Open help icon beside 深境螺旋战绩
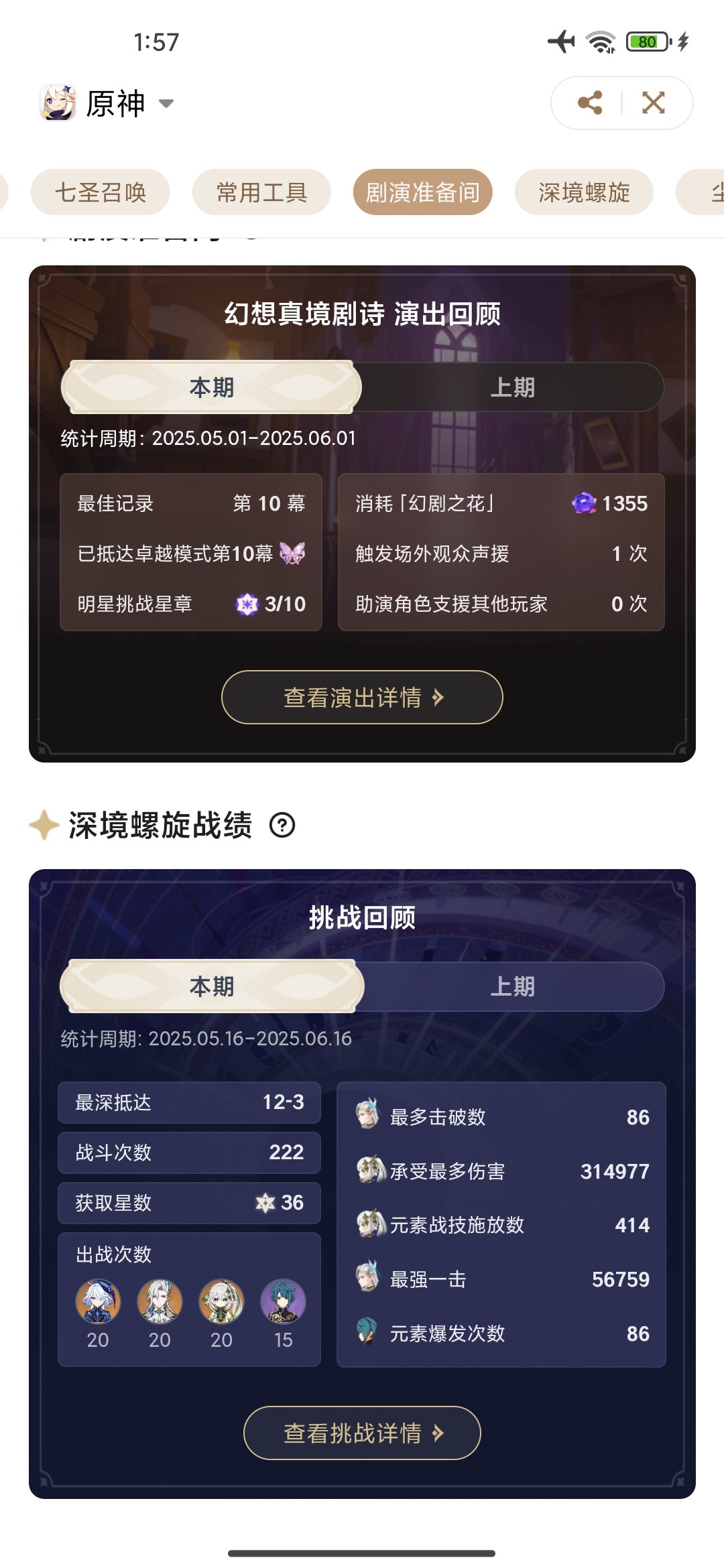This screenshot has width=724, height=1568. (282, 825)
